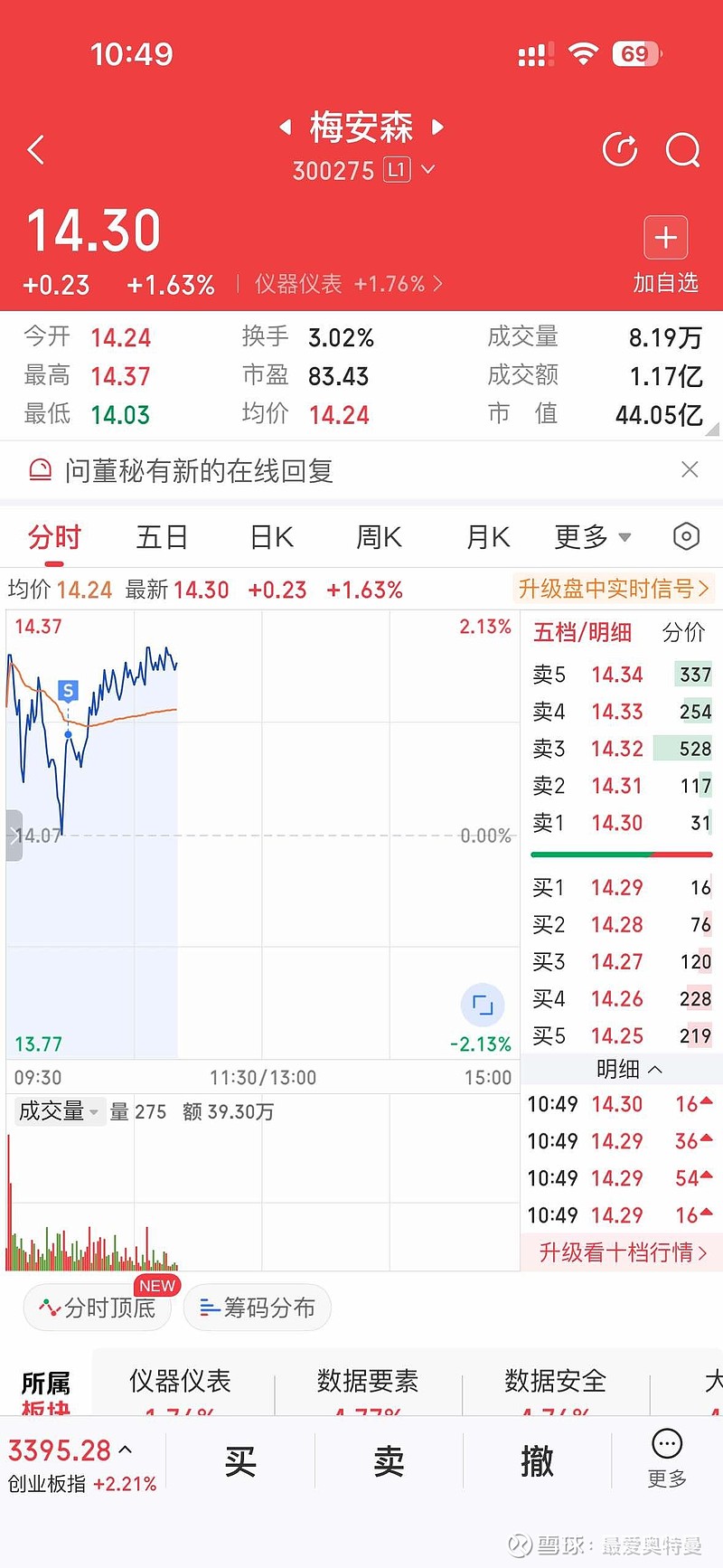Open the 分时顶底 tool

[97, 1308]
